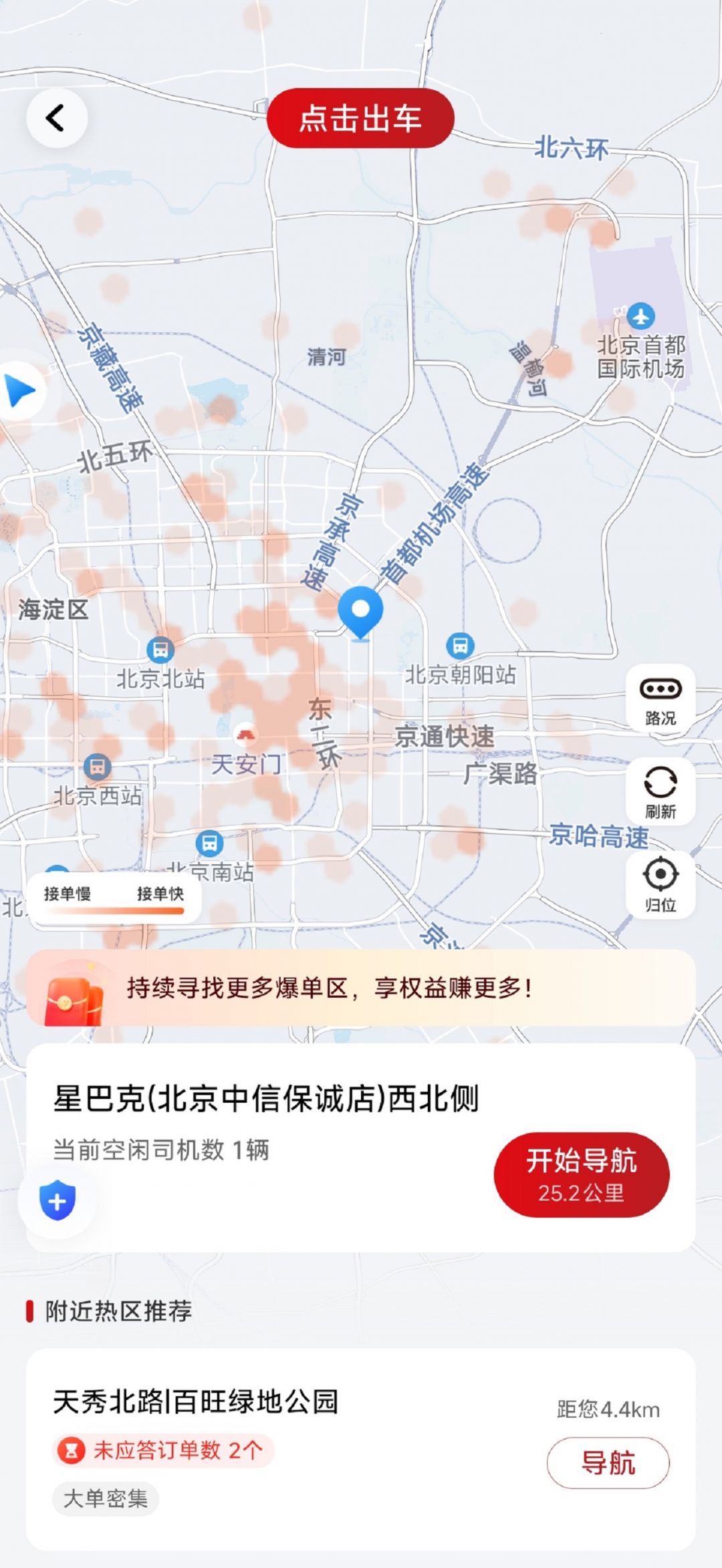Start navigation with 开始导航 25.2公里
The image size is (722, 1568).
[x=582, y=1174]
